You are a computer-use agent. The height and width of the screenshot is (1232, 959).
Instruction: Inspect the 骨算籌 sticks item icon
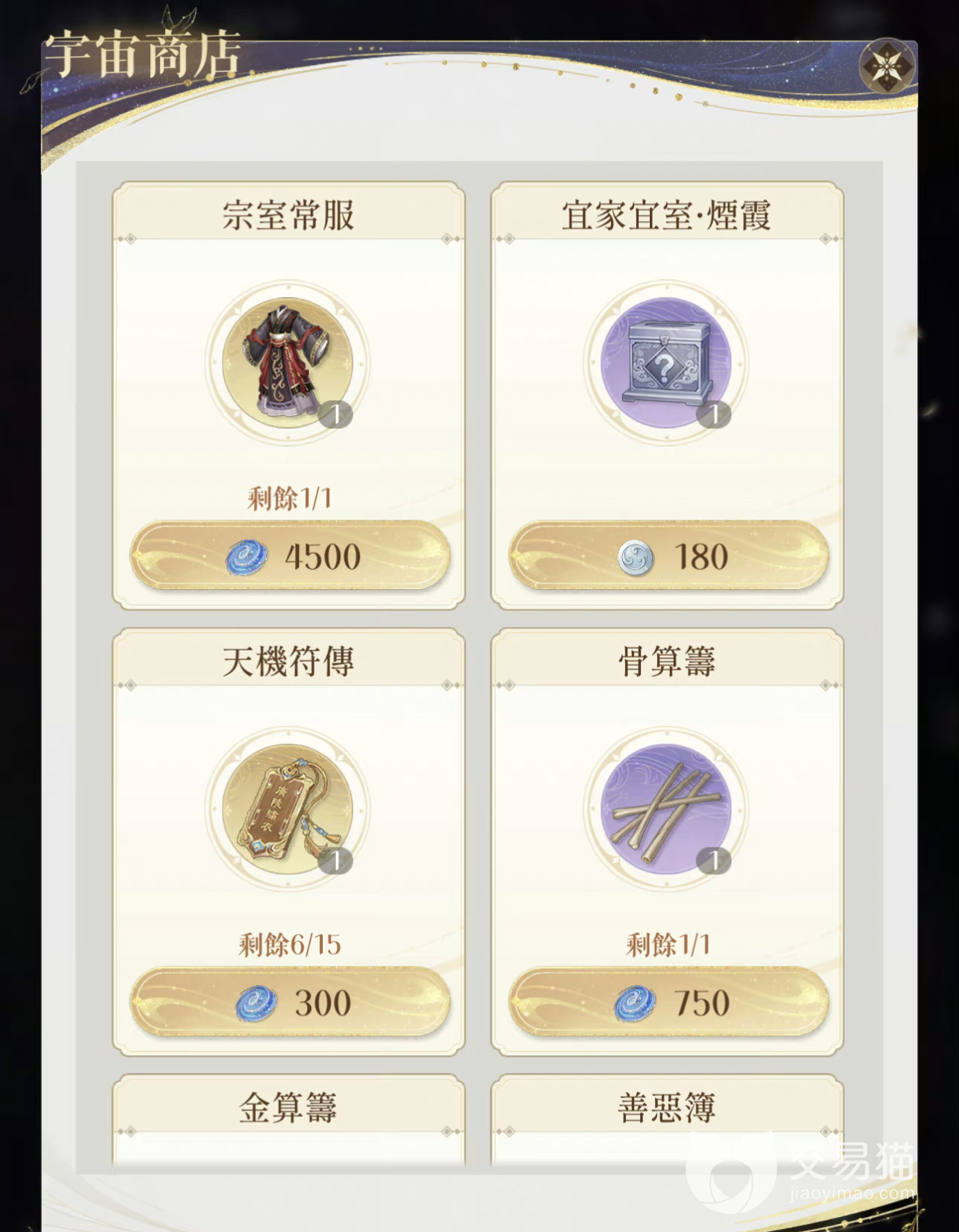[x=666, y=809]
